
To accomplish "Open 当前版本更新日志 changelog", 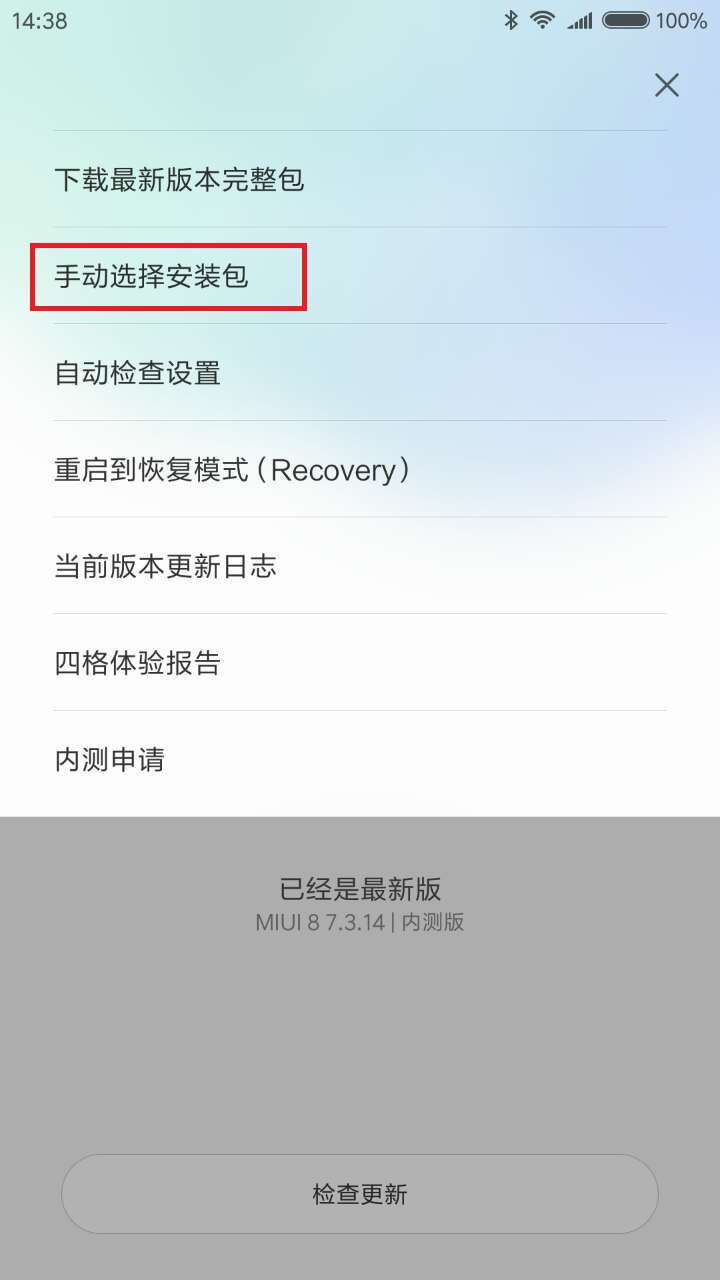I will pyautogui.click(x=167, y=565).
